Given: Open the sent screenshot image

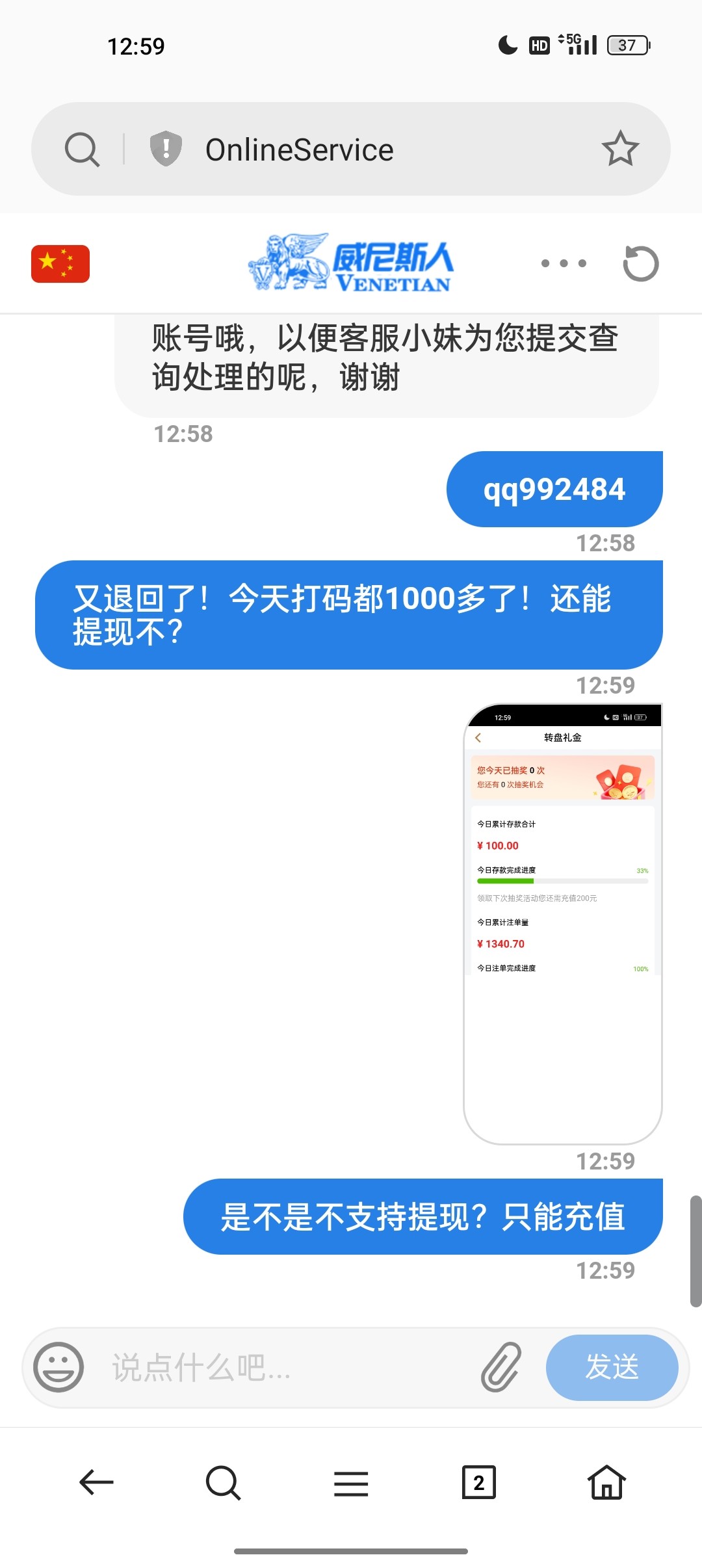Looking at the screenshot, I should [x=562, y=923].
